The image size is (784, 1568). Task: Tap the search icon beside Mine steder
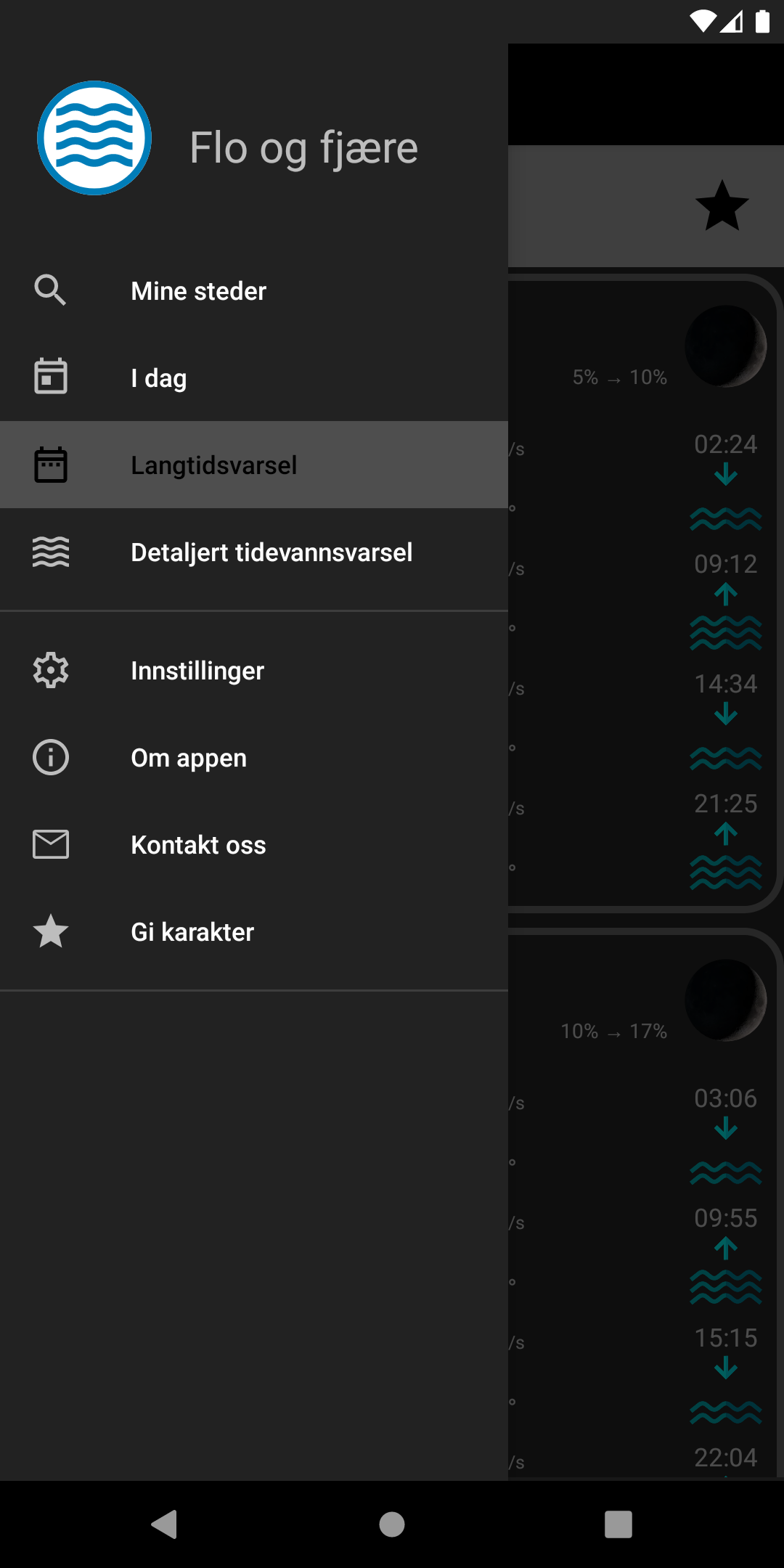[50, 290]
